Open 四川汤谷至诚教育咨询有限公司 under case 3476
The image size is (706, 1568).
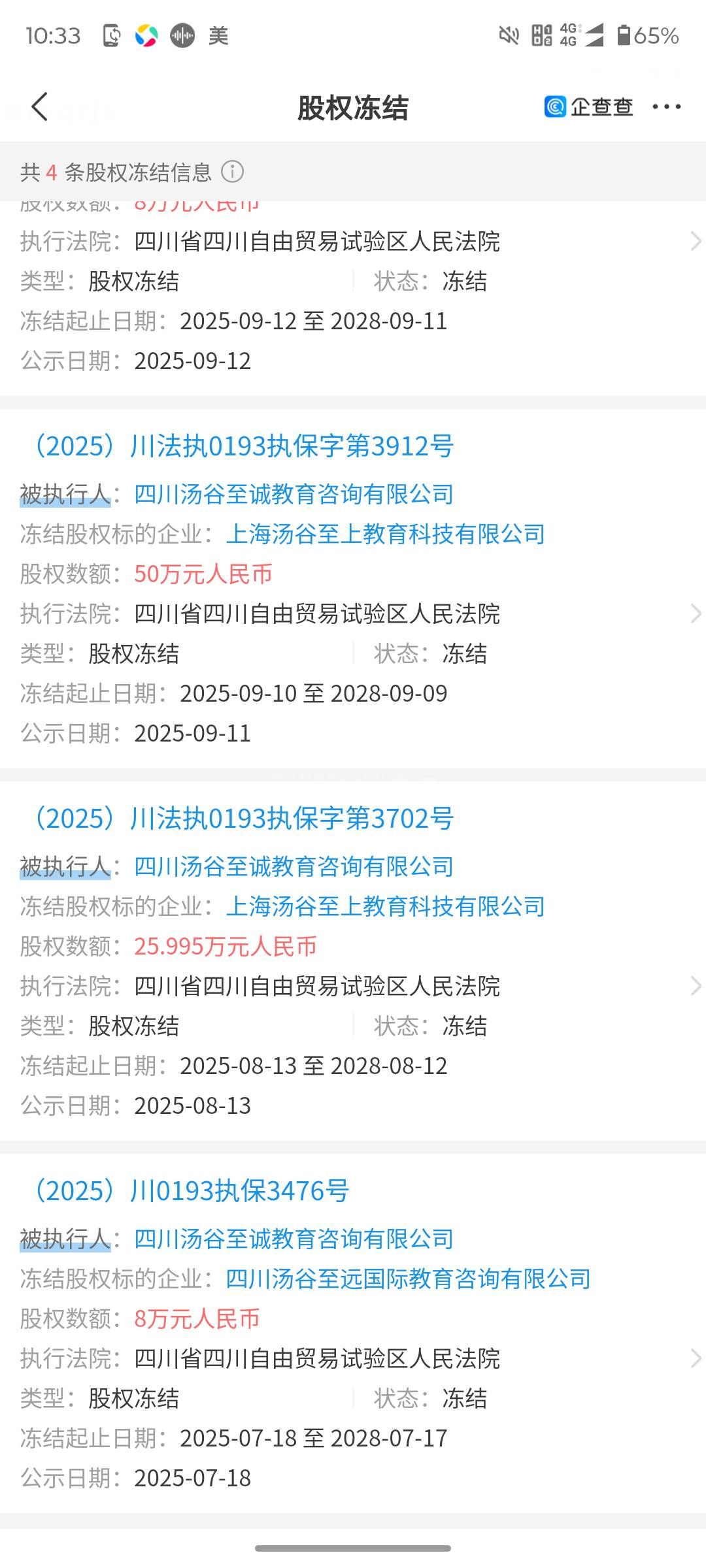coord(294,1239)
